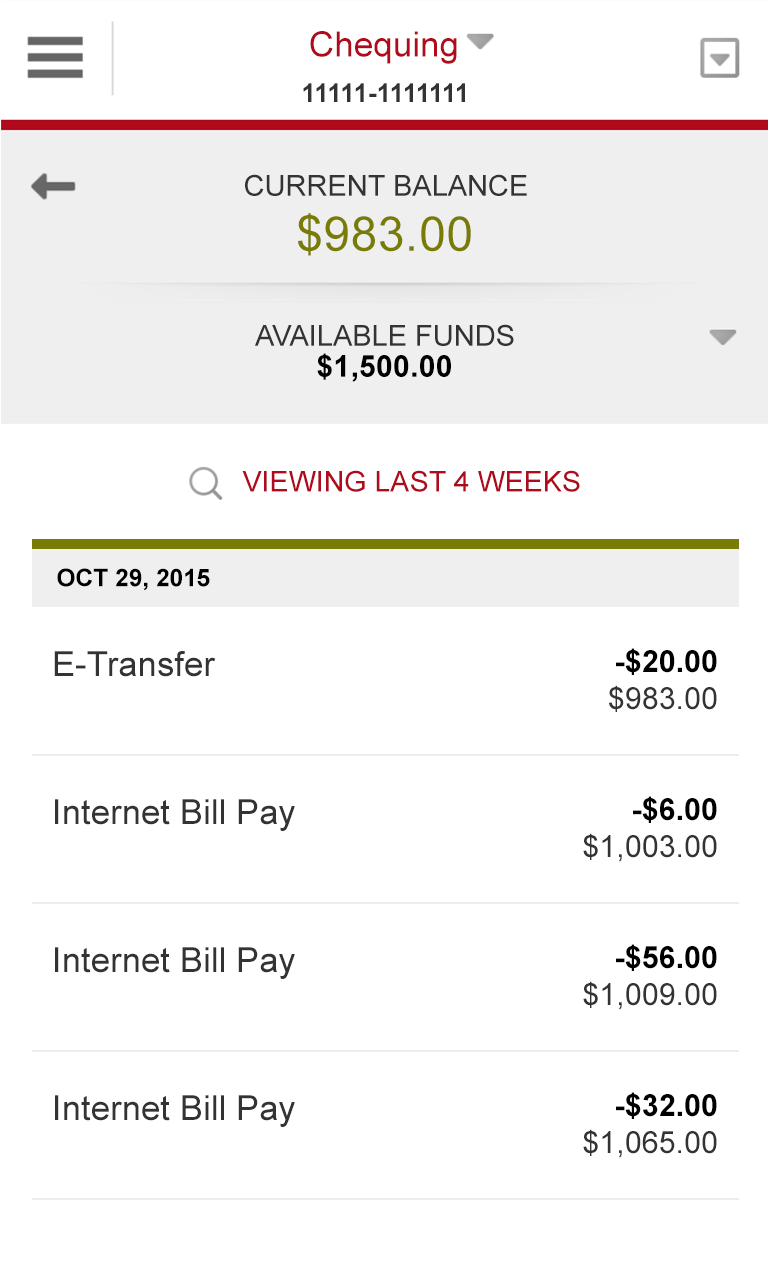768x1280 pixels.
Task: Expand the Available Funds details arrow
Action: click(722, 337)
